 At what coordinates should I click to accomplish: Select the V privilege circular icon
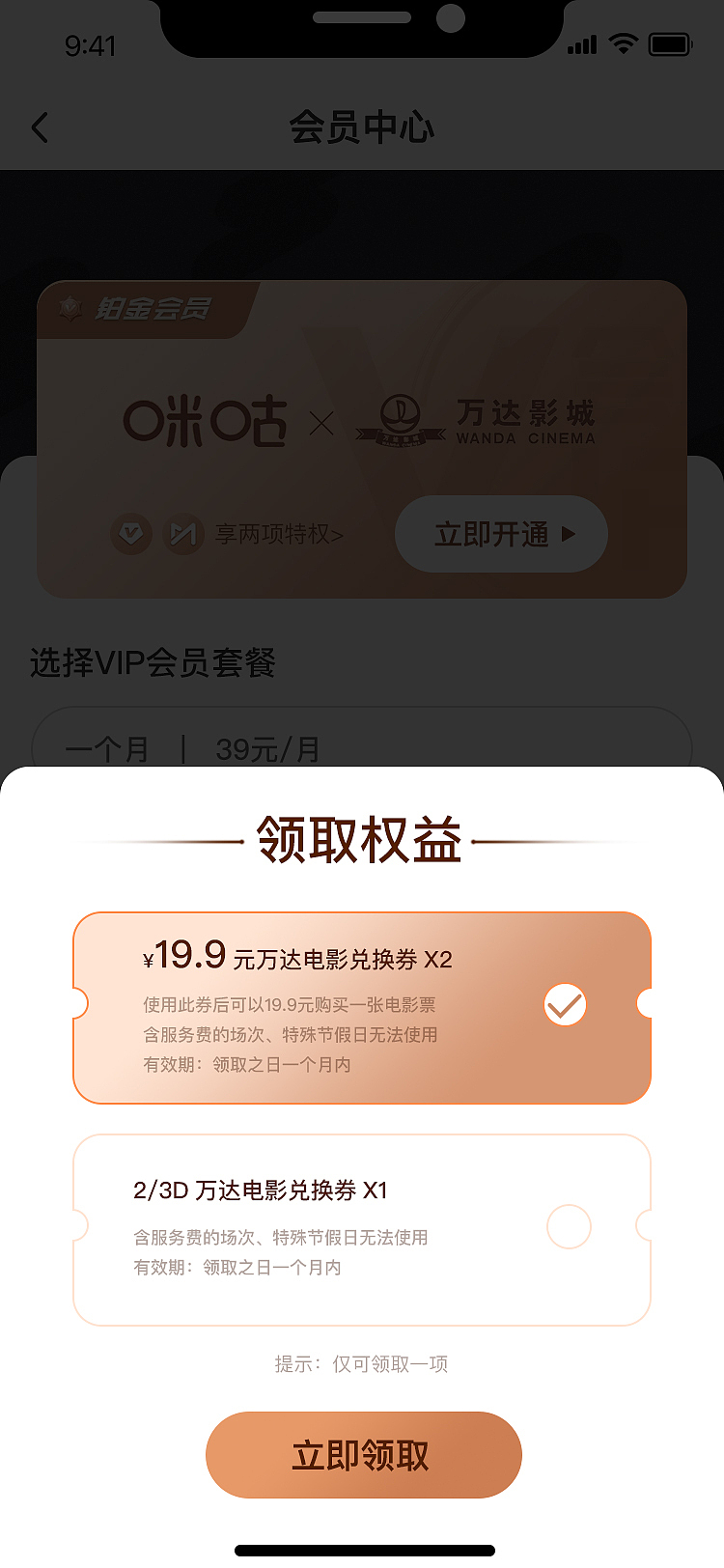130,534
